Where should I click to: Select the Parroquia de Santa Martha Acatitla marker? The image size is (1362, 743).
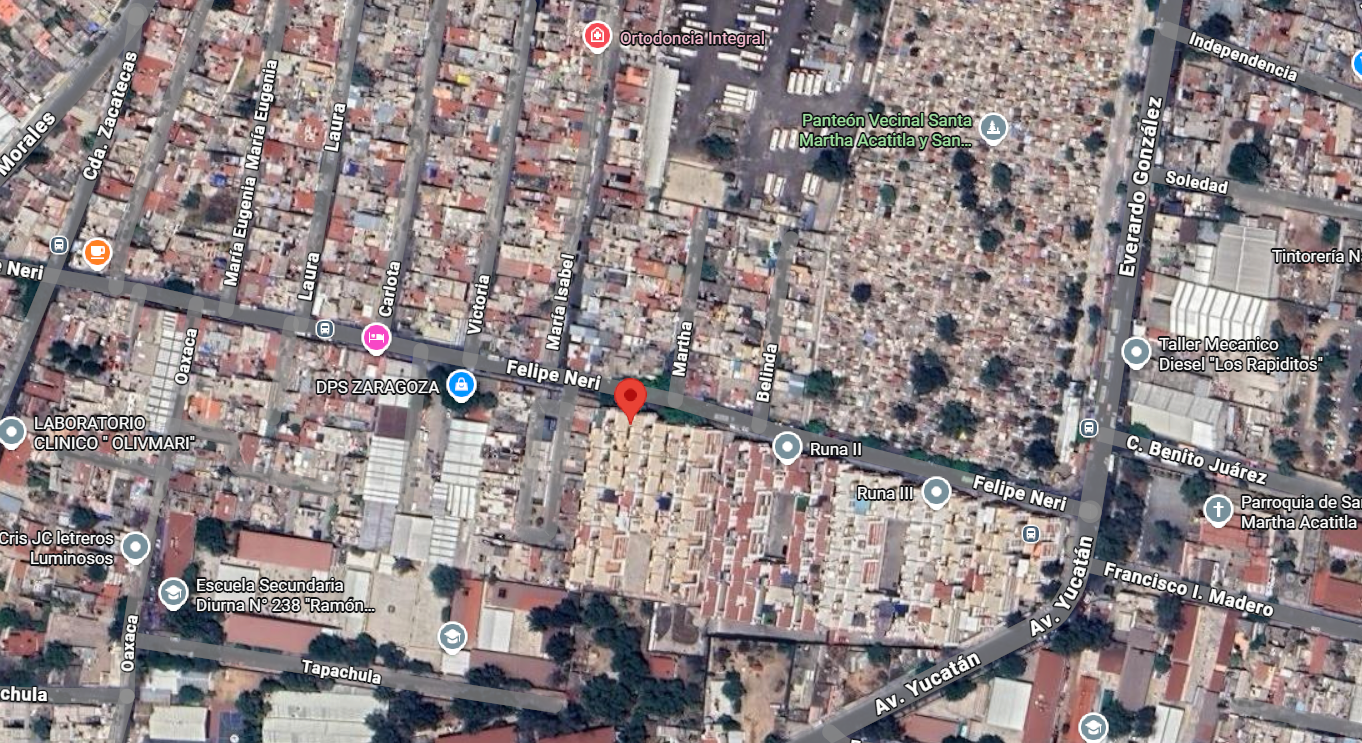tap(1218, 510)
